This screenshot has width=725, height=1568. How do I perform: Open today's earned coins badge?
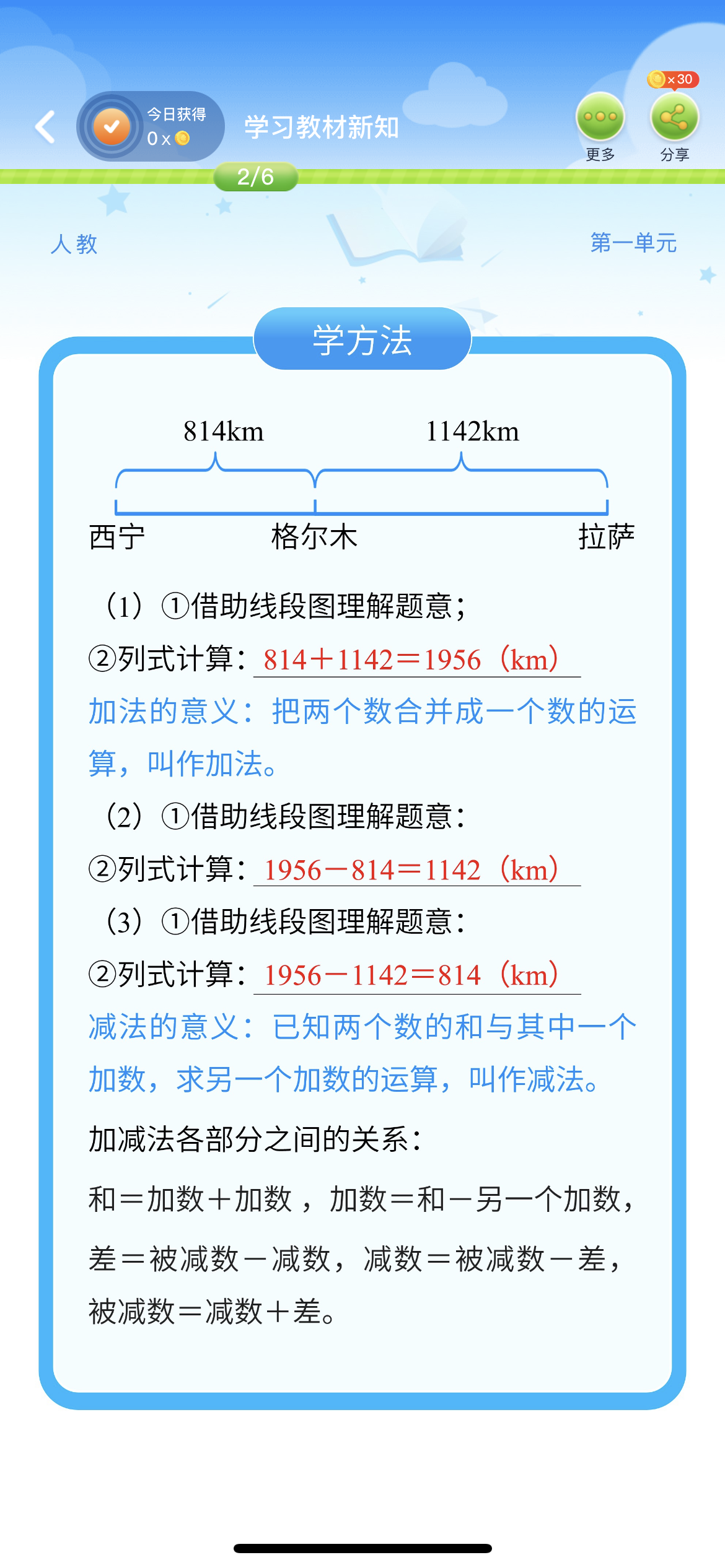pos(151,127)
